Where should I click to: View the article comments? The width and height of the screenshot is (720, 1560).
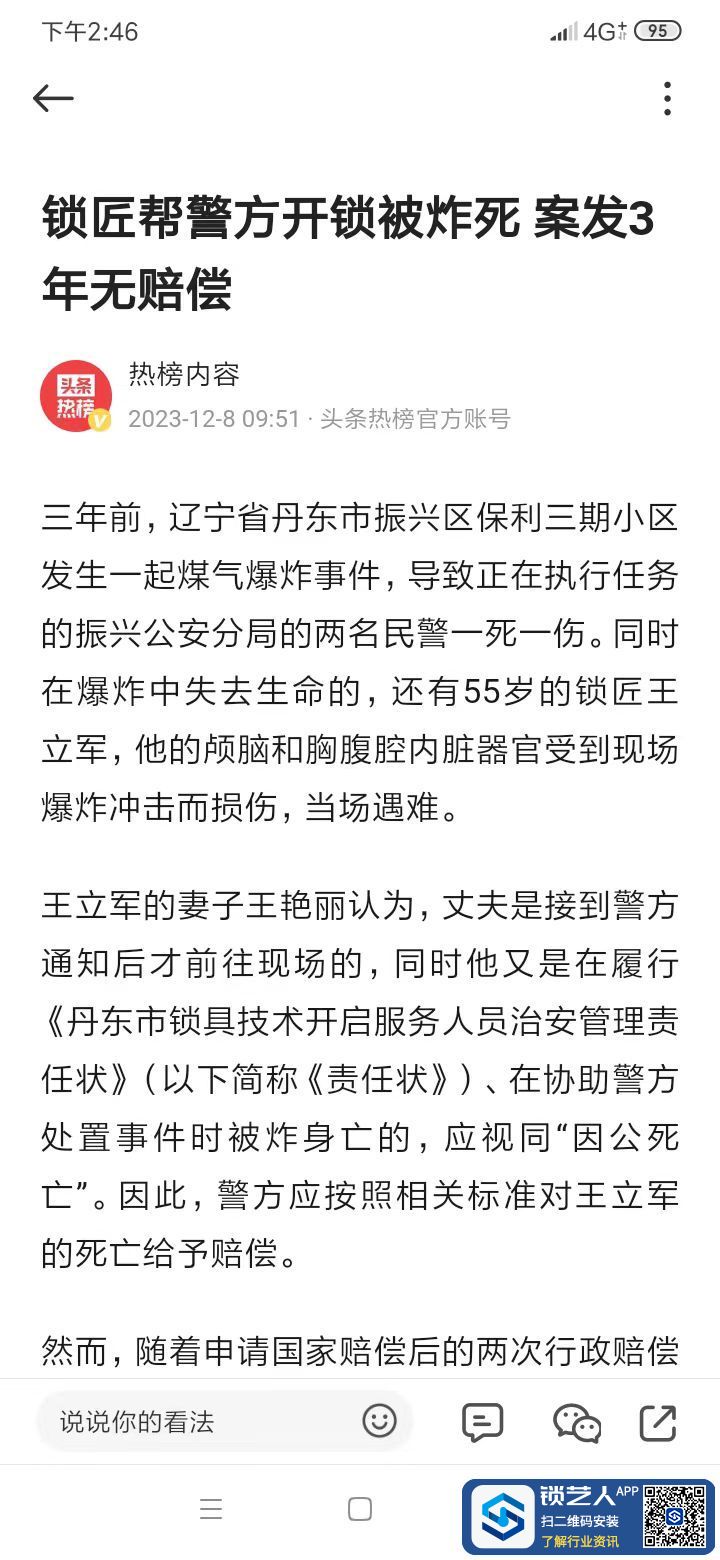coord(482,1422)
